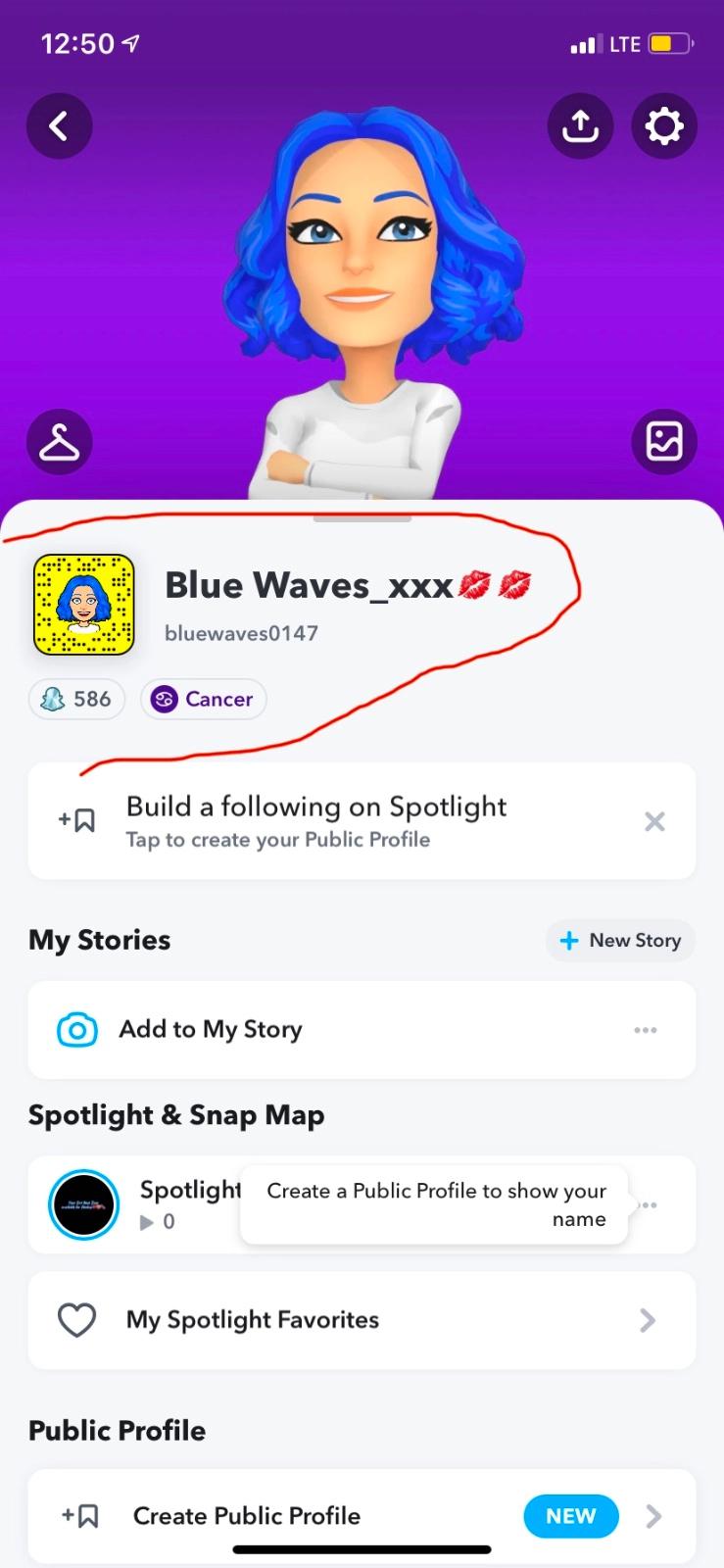This screenshot has height=1568, width=724.
Task: Change the avatar background image
Action: click(664, 441)
